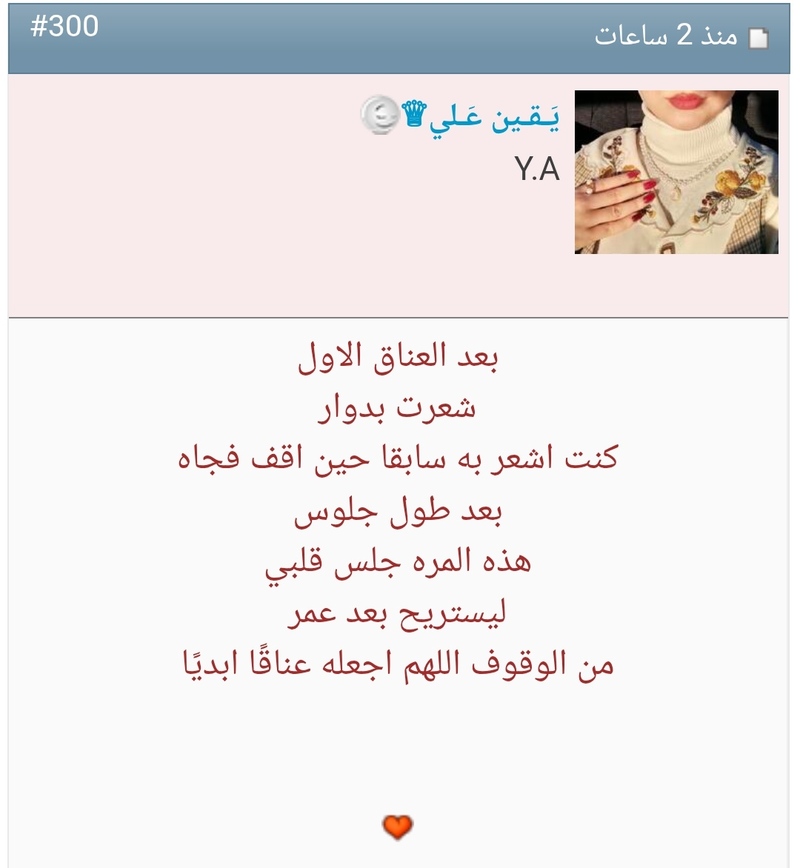The width and height of the screenshot is (800, 868).
Task: Open the post number #300 permalink
Action: pyautogui.click(x=65, y=27)
